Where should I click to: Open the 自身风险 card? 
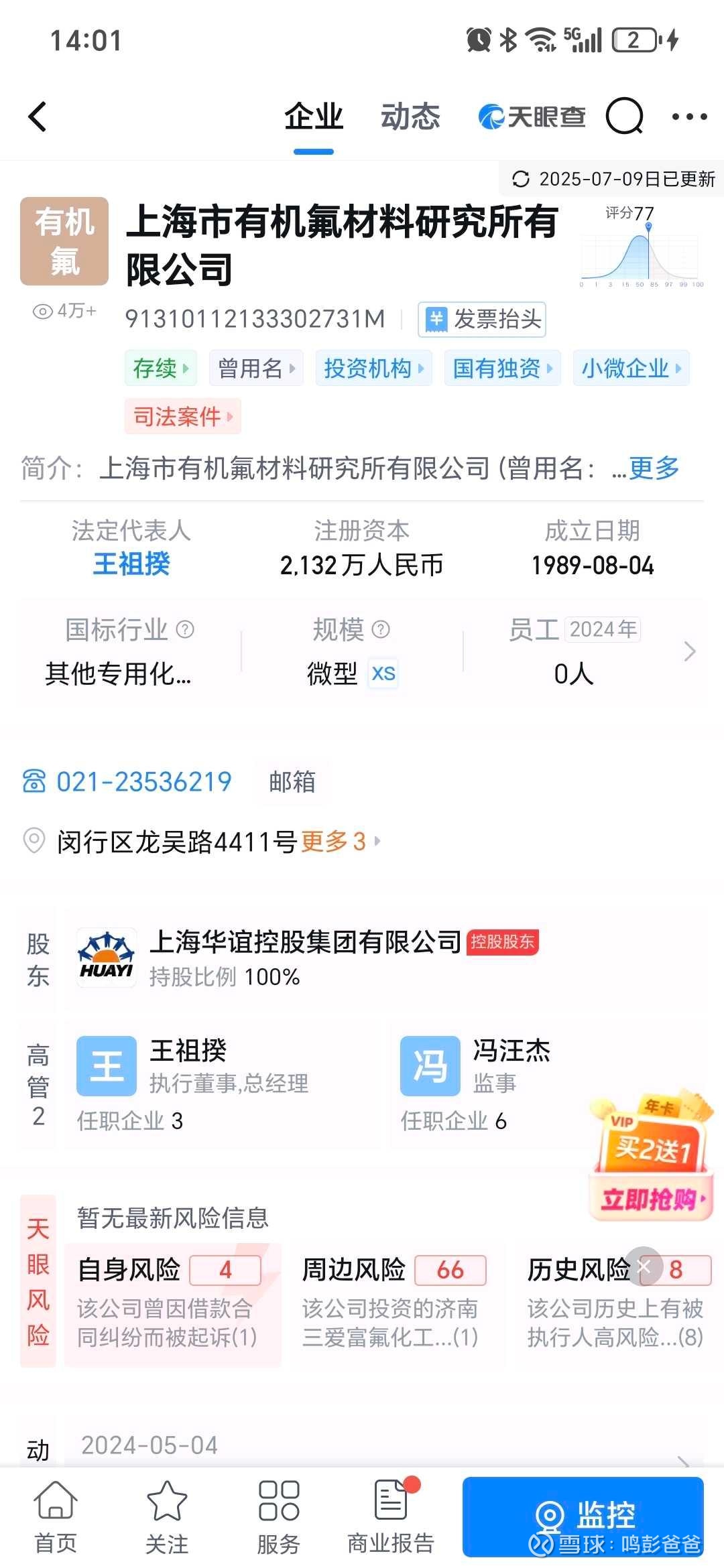click(172, 1303)
